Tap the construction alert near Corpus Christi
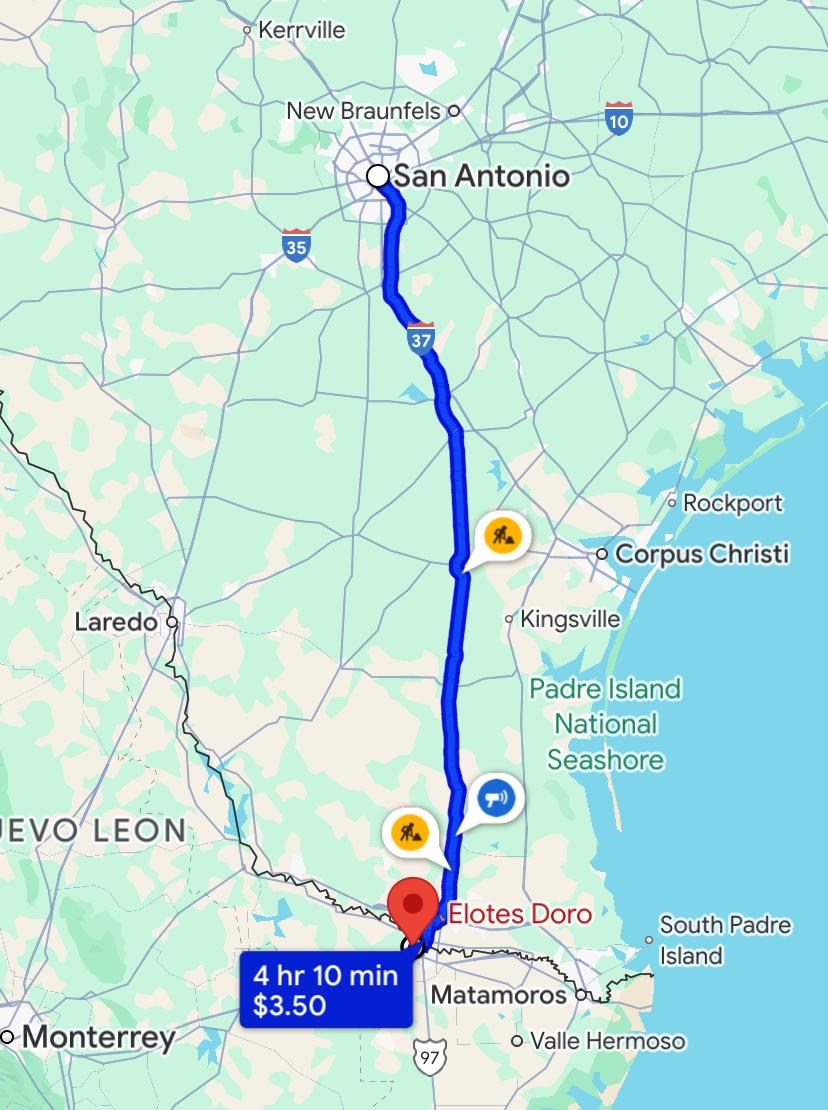 (x=503, y=536)
